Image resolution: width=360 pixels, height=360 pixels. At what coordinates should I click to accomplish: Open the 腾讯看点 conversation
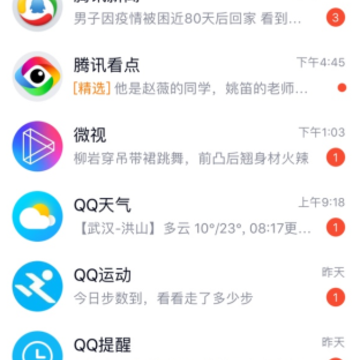(x=180, y=76)
